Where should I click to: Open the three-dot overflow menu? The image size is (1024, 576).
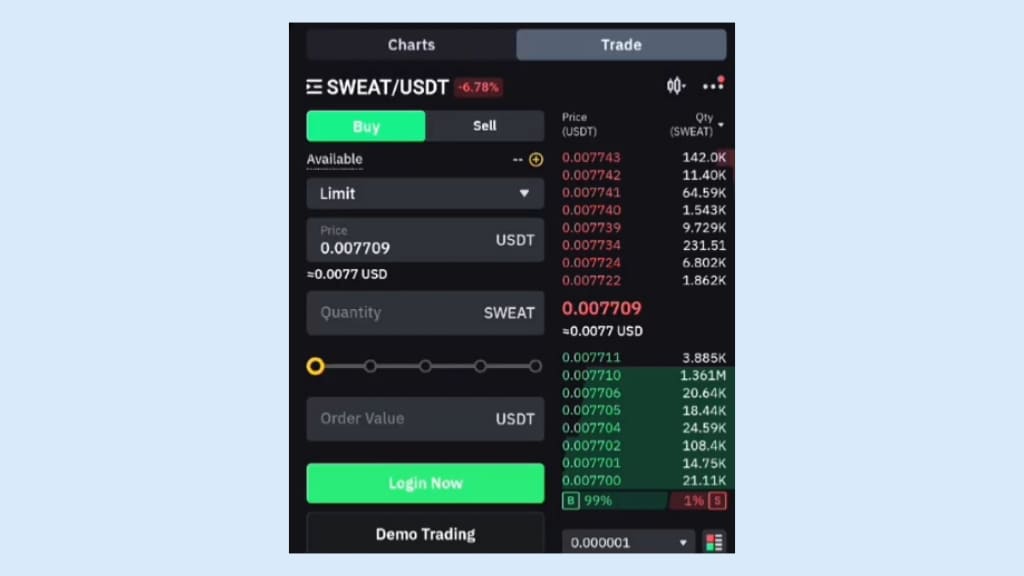point(712,86)
